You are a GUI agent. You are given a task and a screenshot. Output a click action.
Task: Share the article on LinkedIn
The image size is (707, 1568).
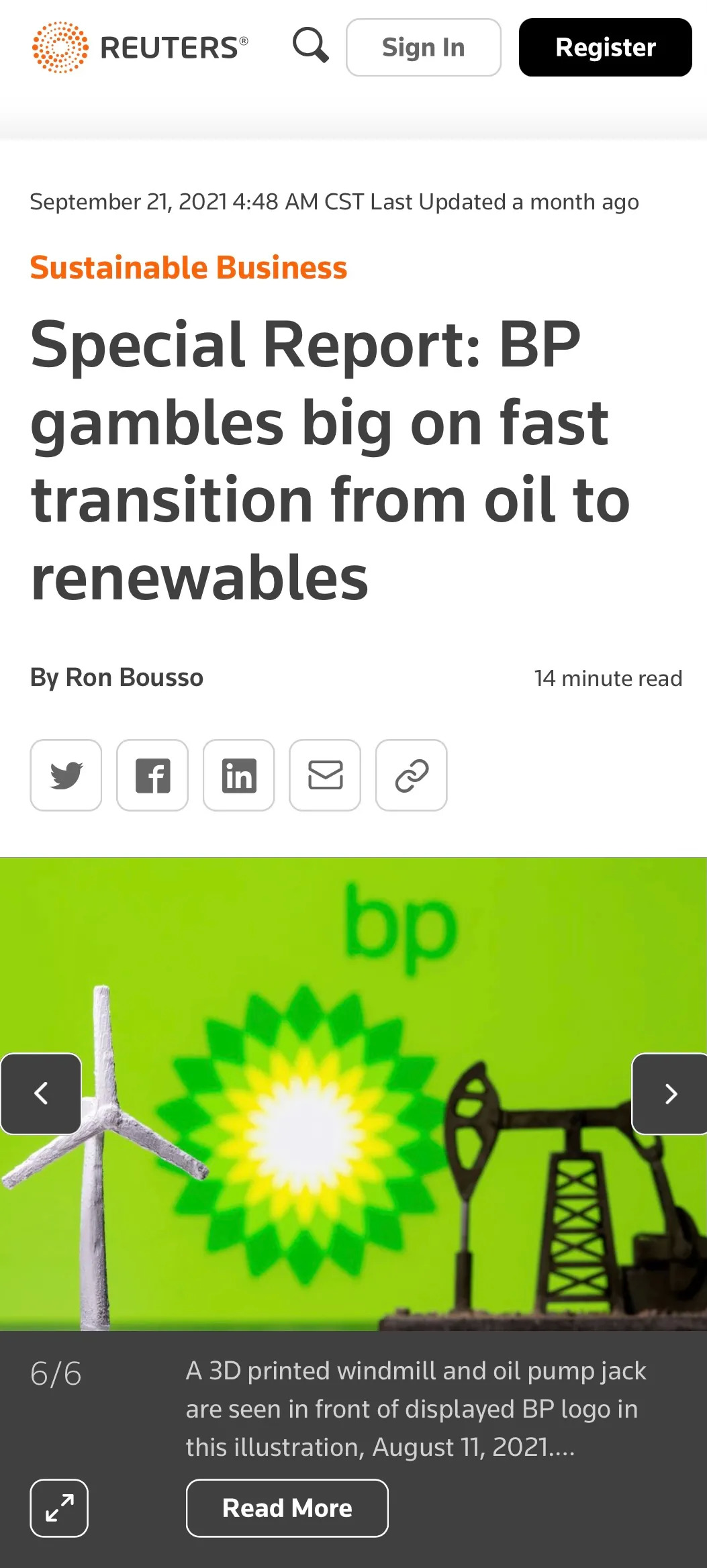(x=238, y=775)
